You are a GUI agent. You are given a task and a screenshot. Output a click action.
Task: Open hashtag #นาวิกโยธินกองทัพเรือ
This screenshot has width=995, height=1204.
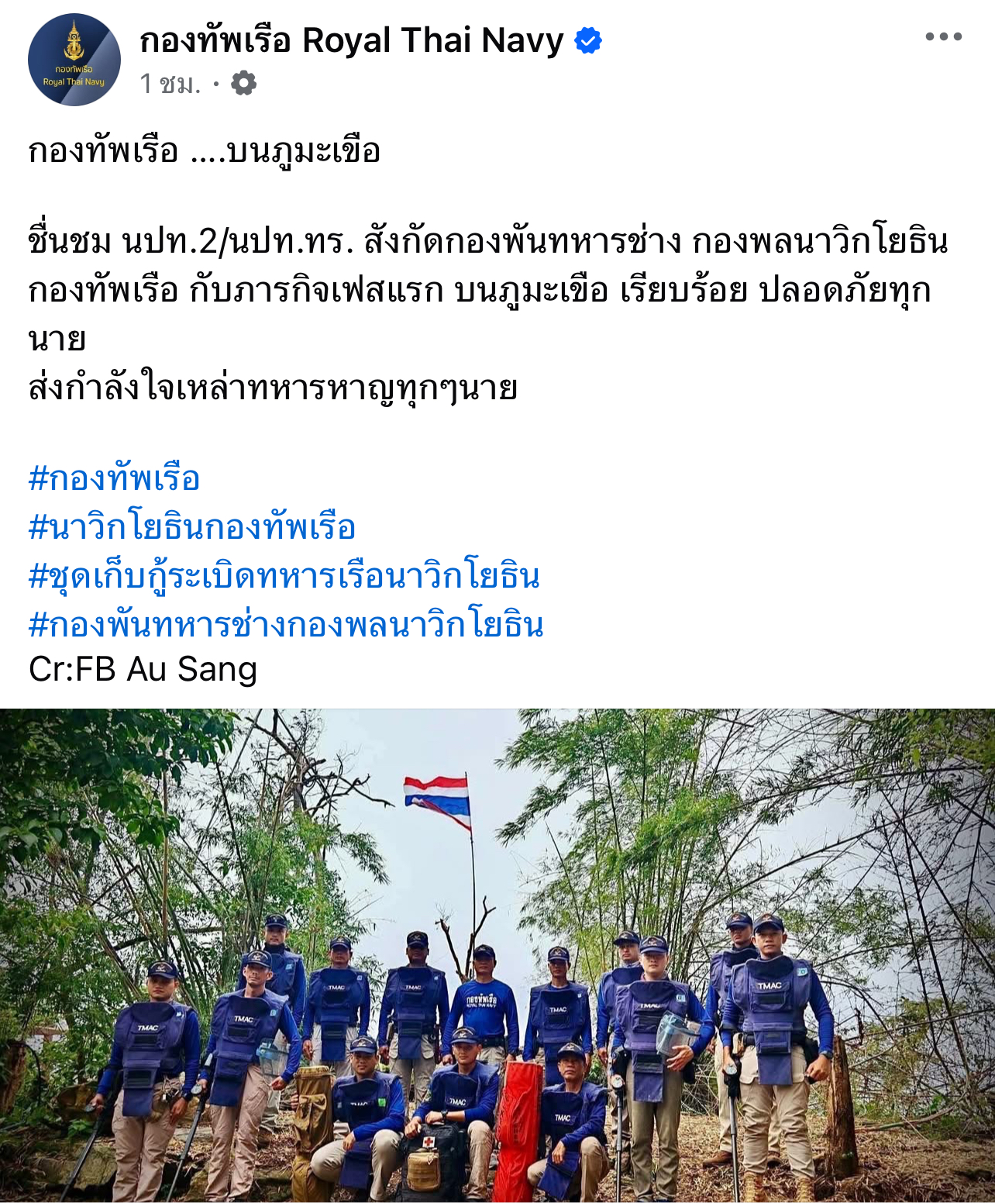[x=192, y=527]
